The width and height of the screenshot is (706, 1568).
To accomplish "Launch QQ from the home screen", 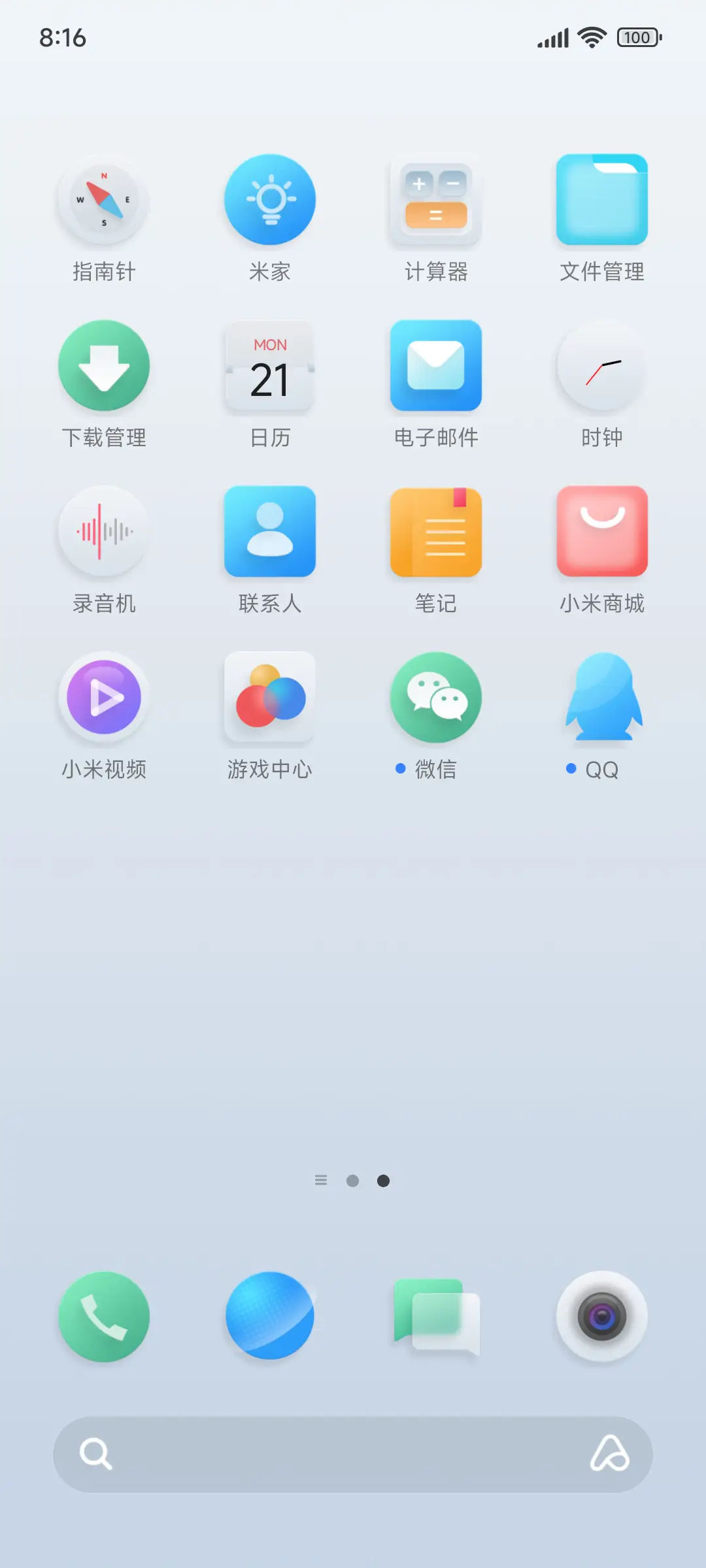I will click(x=601, y=698).
